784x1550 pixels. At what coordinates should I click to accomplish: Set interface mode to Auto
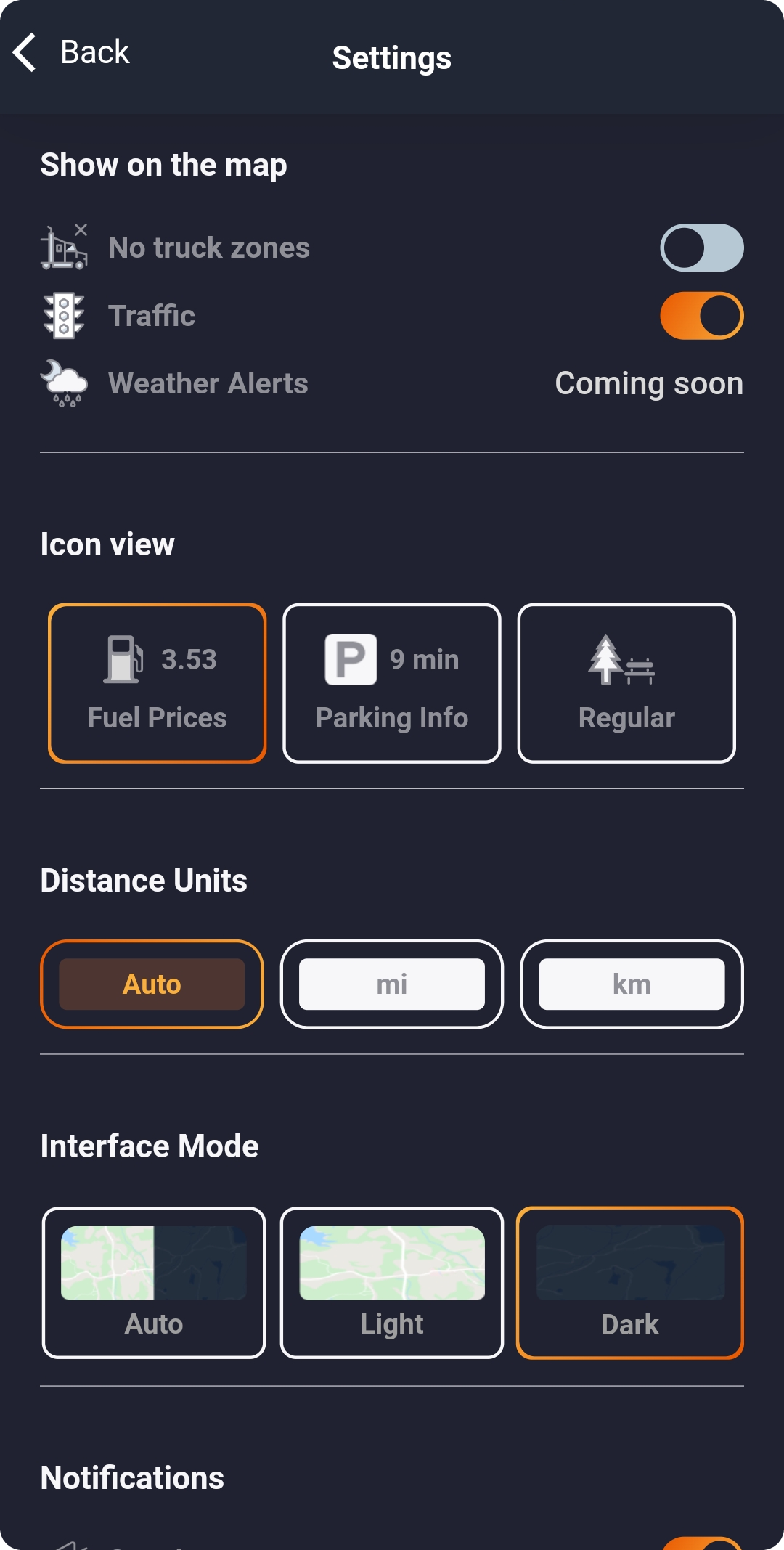click(154, 1283)
